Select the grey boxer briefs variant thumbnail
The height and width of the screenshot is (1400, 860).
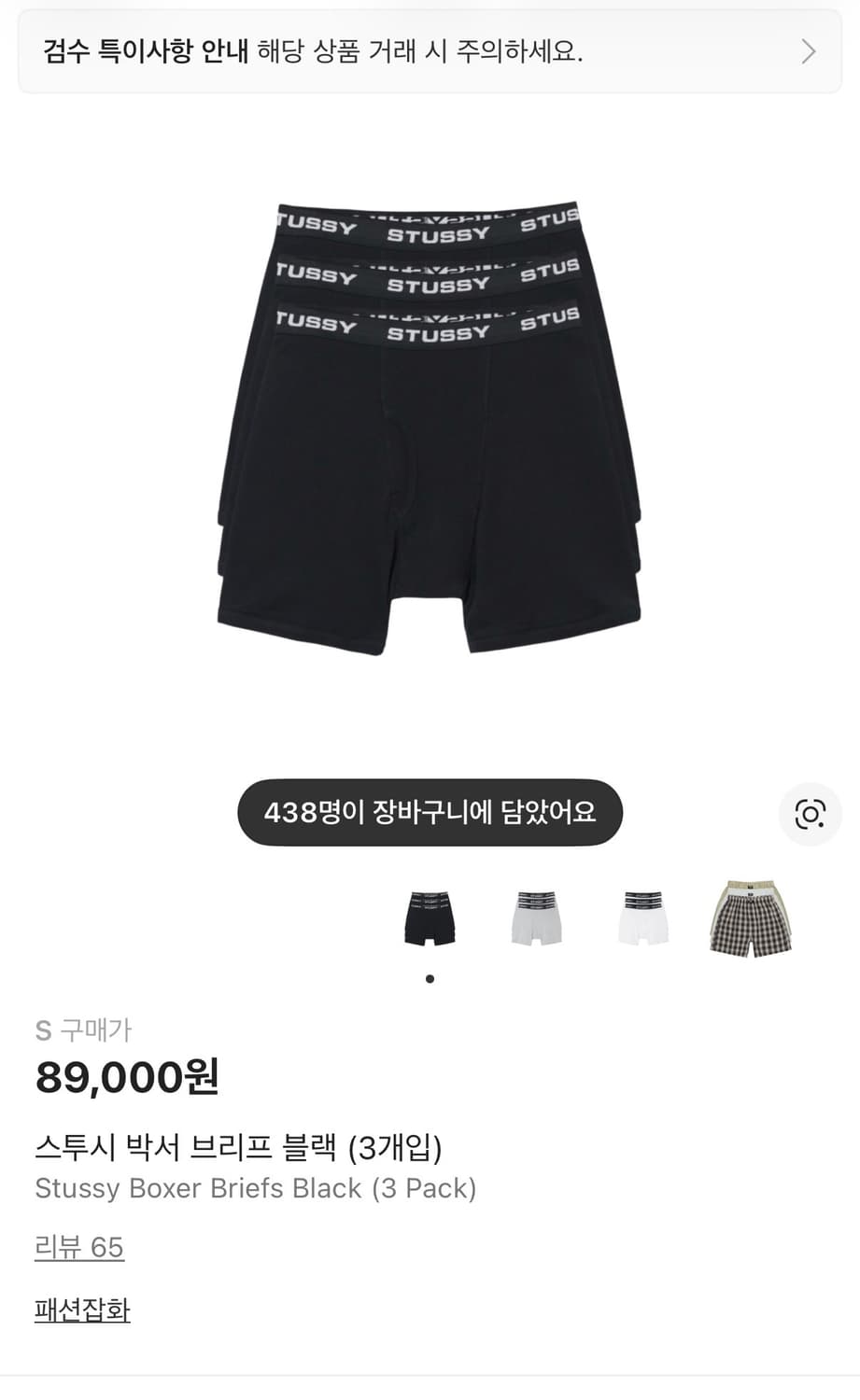coord(537,918)
